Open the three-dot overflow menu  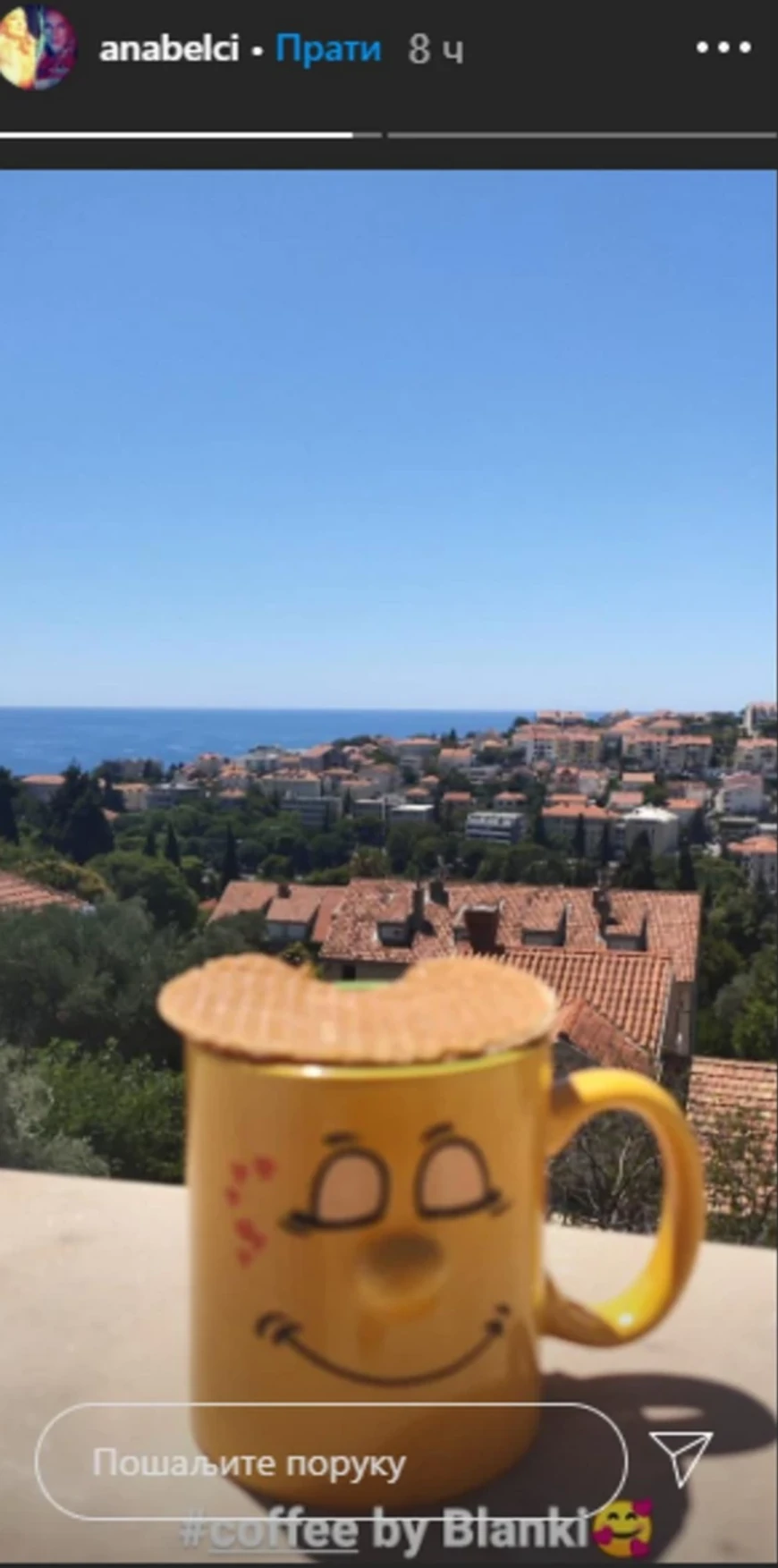click(723, 48)
